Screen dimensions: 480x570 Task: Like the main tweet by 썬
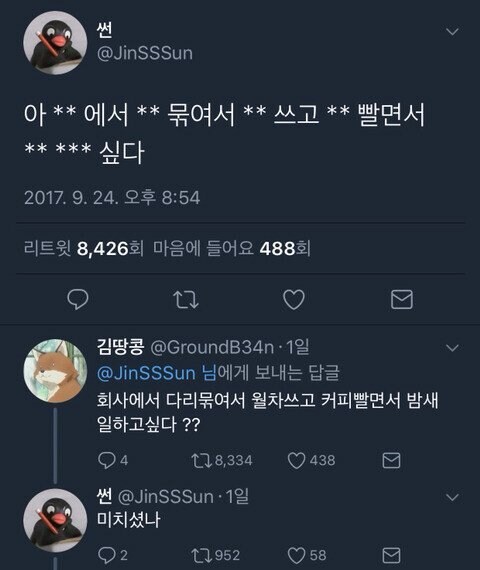pyautogui.click(x=294, y=300)
